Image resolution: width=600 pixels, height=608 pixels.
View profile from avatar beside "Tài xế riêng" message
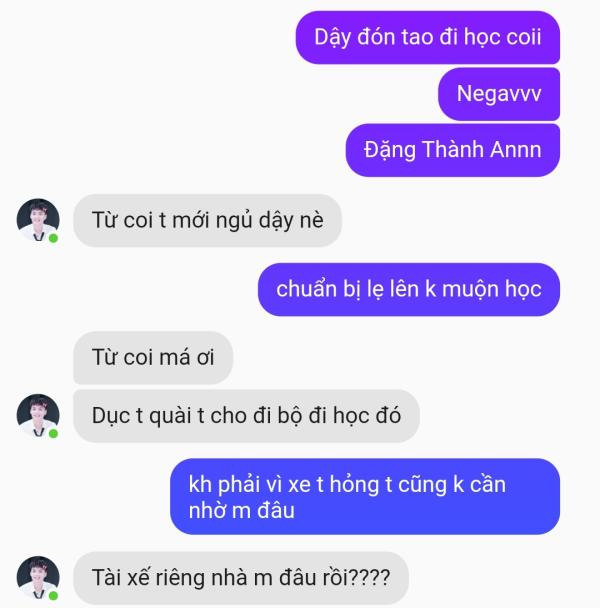38,578
